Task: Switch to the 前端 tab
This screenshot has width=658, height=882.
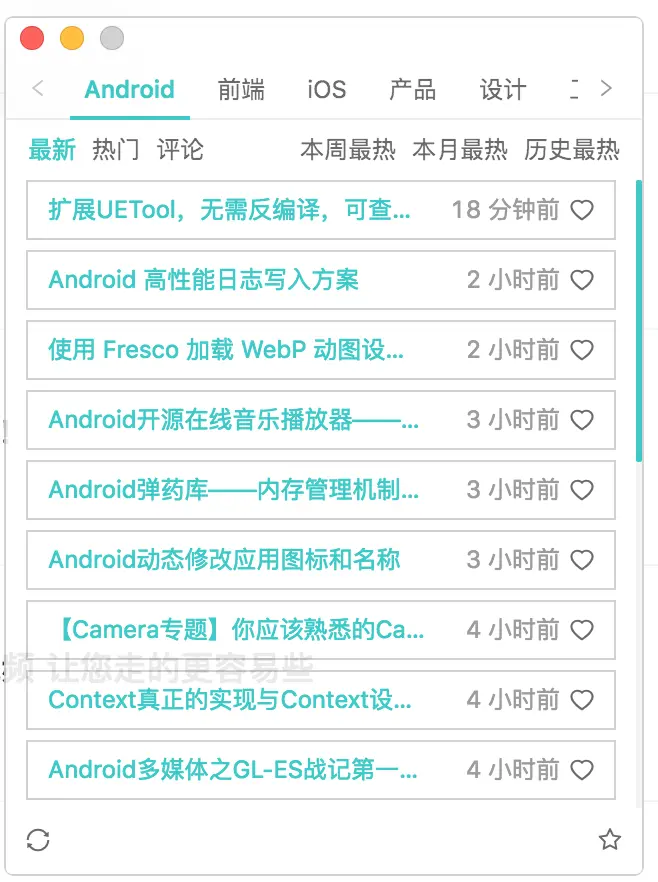Action: [x=241, y=89]
